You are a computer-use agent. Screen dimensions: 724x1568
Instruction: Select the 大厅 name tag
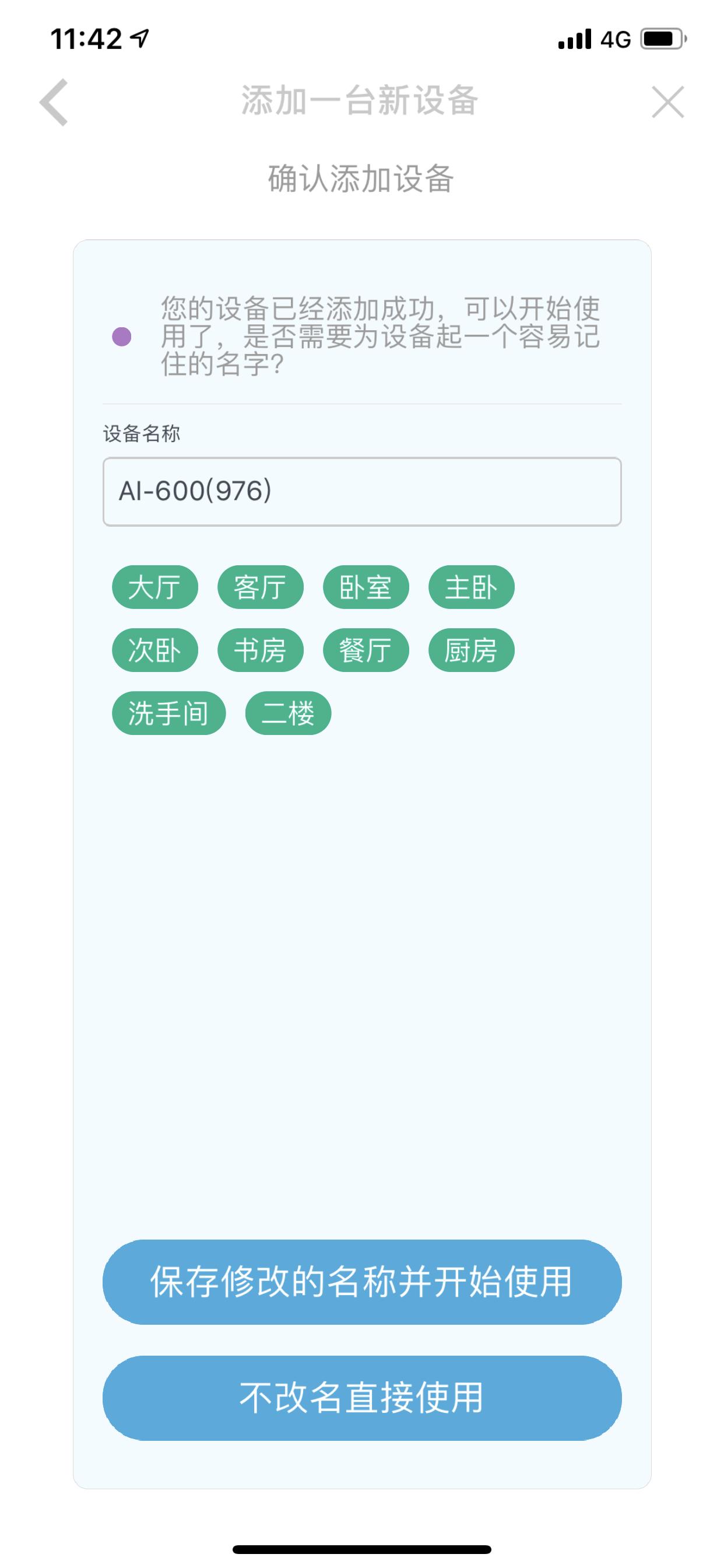pyautogui.click(x=154, y=586)
